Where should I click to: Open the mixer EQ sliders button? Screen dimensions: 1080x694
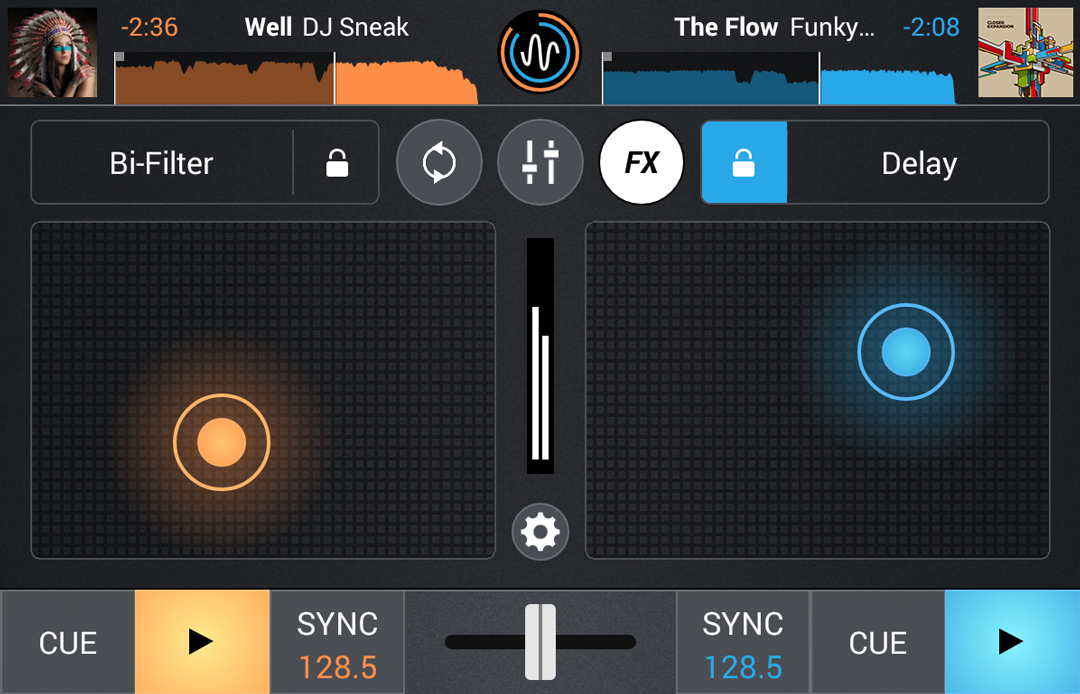540,163
